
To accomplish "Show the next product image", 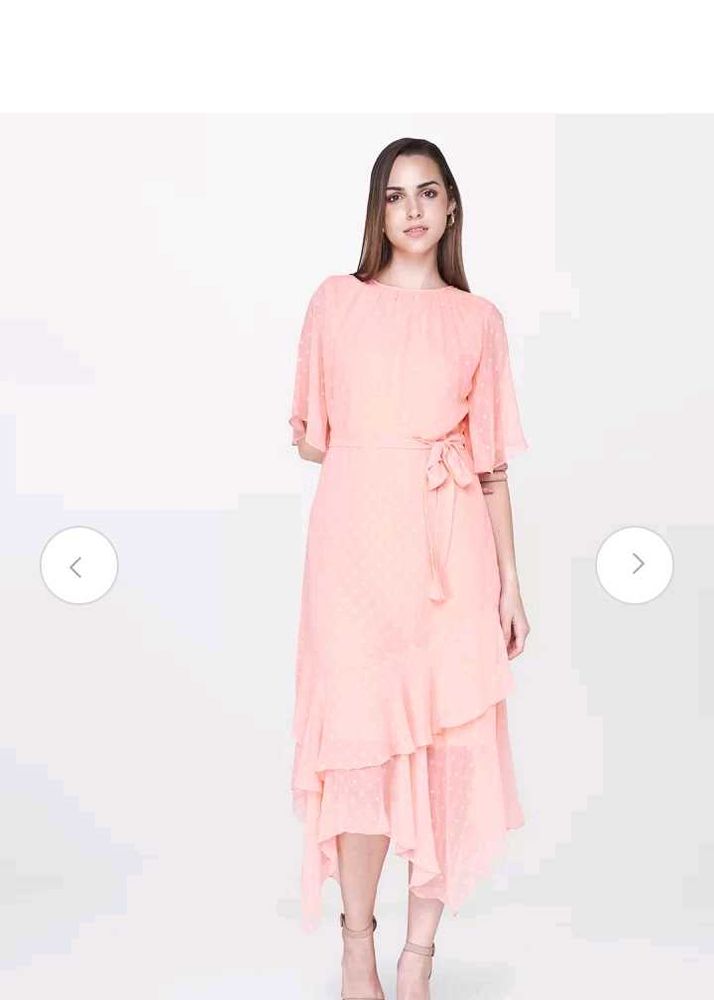I will pos(635,565).
